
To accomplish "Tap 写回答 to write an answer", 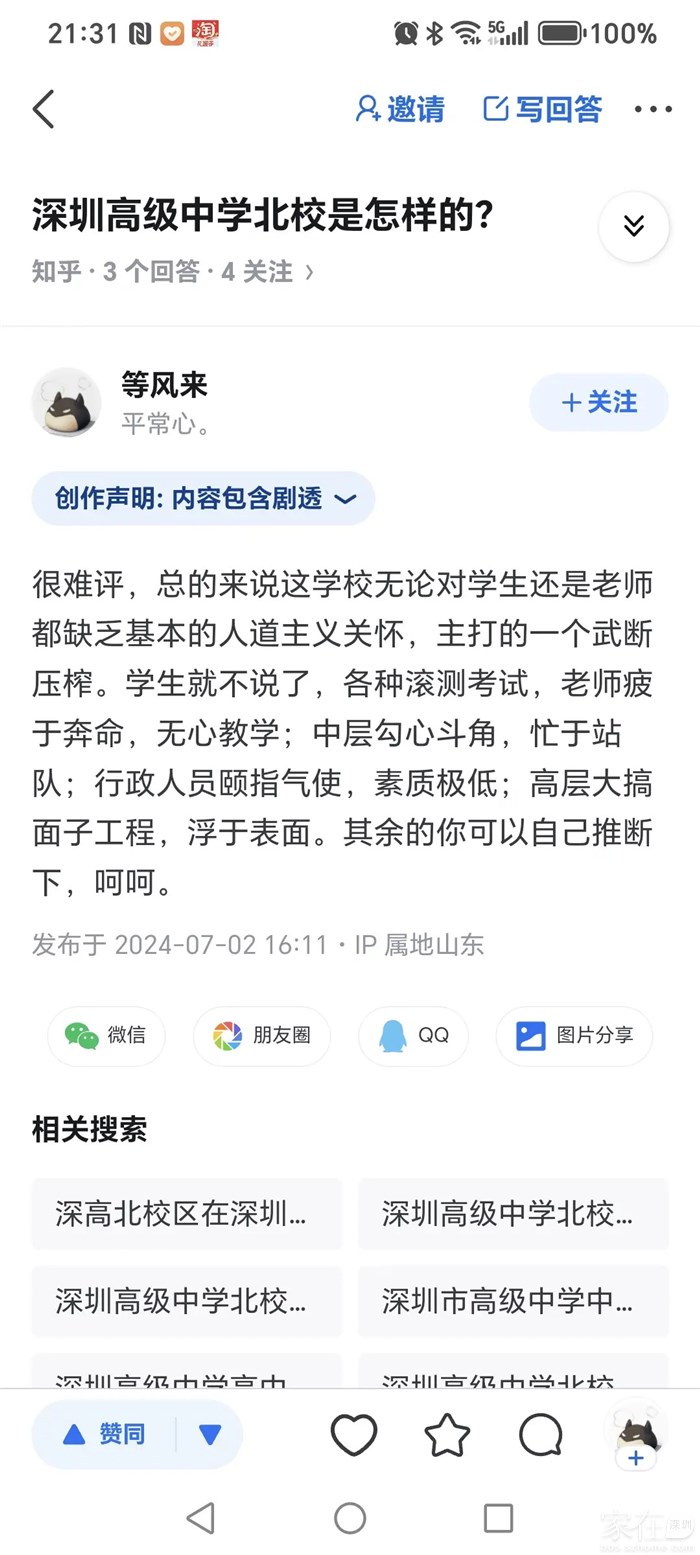I will 543,109.
